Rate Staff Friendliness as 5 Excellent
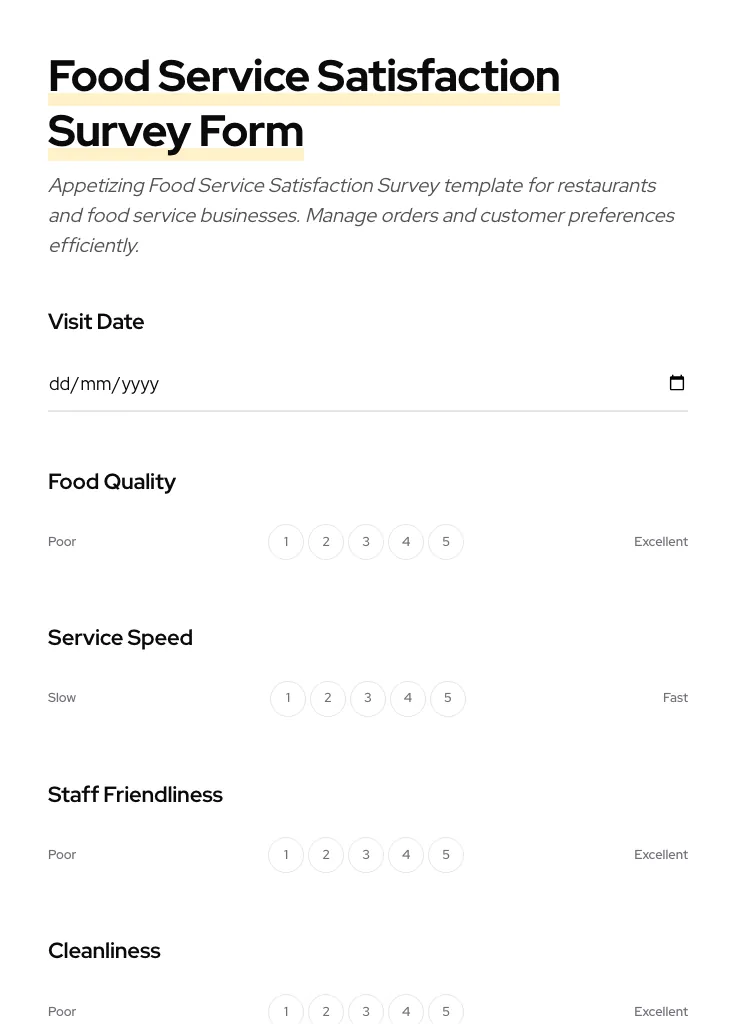Screen dimensions: 736x1024 click(x=446, y=854)
